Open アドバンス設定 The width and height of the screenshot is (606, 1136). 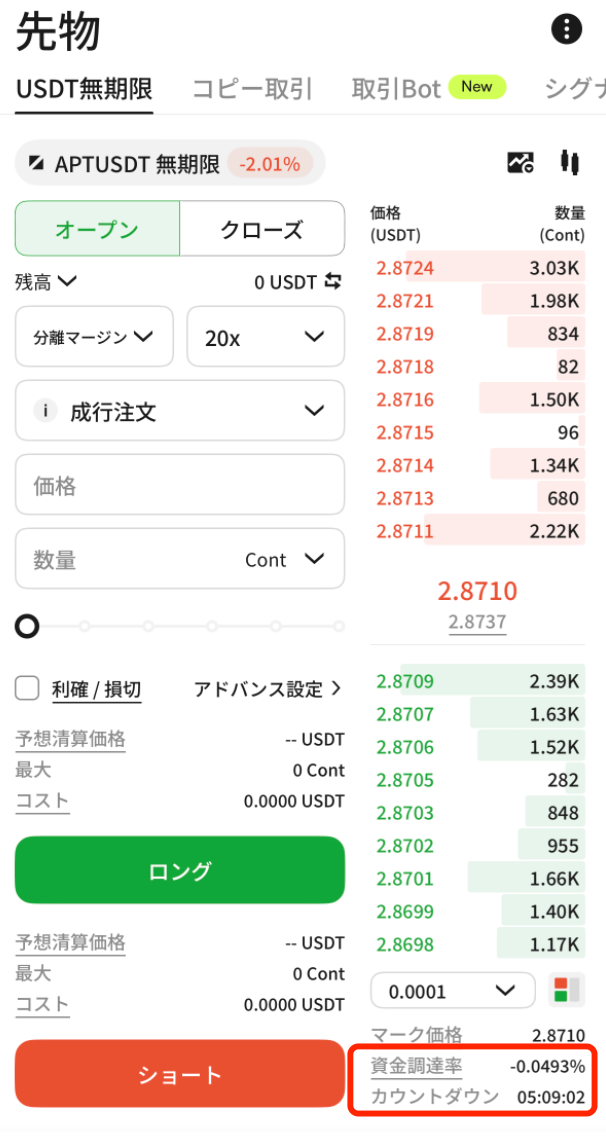(x=267, y=689)
